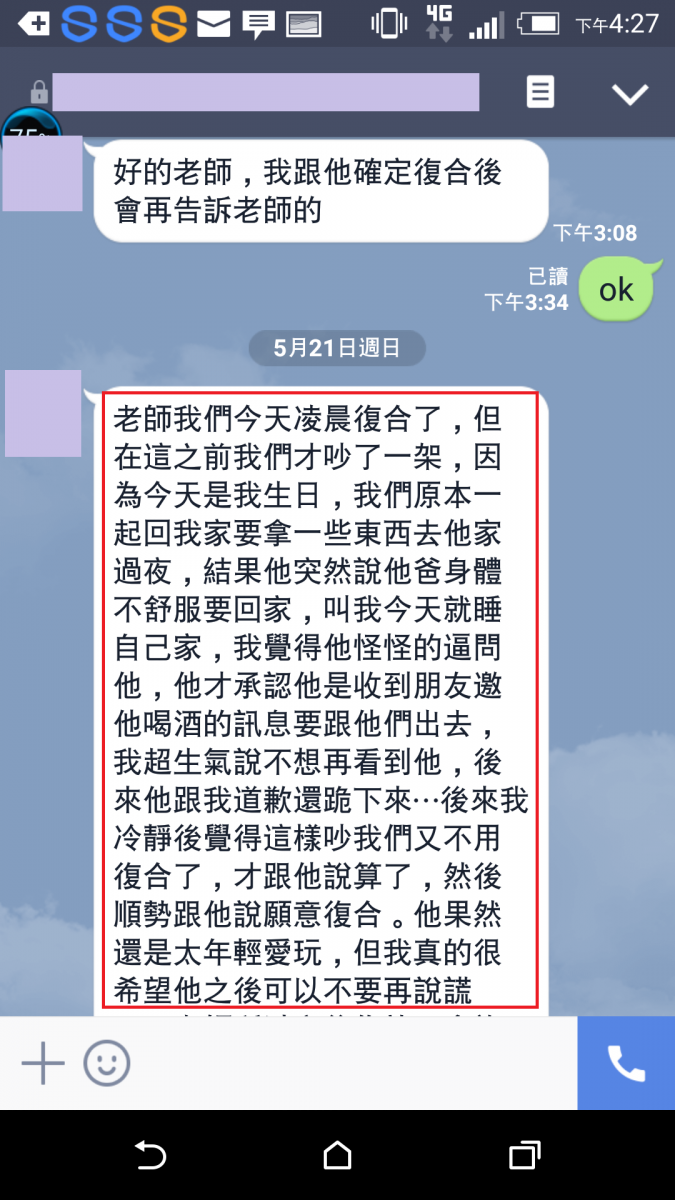Open the chat notes icon in header
The height and width of the screenshot is (1200, 675).
[x=540, y=93]
